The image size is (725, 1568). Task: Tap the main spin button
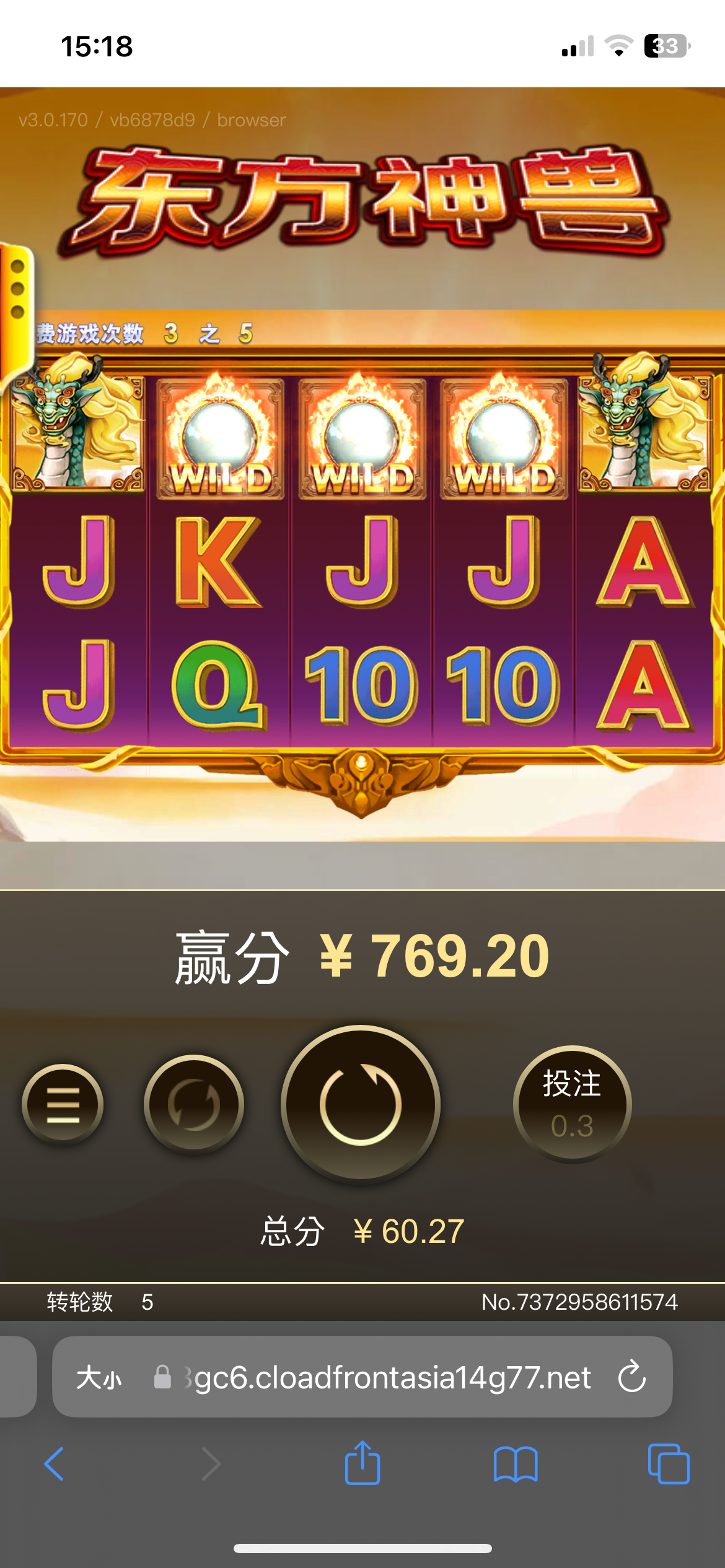(361, 1105)
